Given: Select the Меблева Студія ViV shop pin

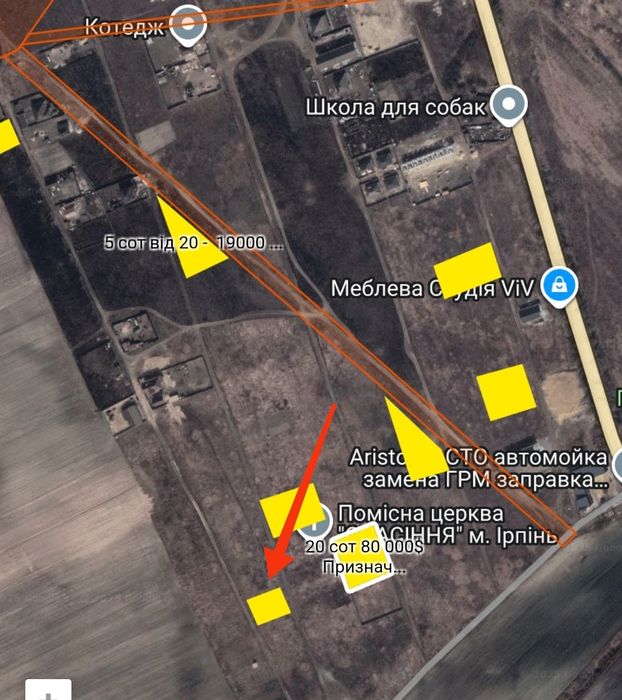Looking at the screenshot, I should pyautogui.click(x=558, y=286).
